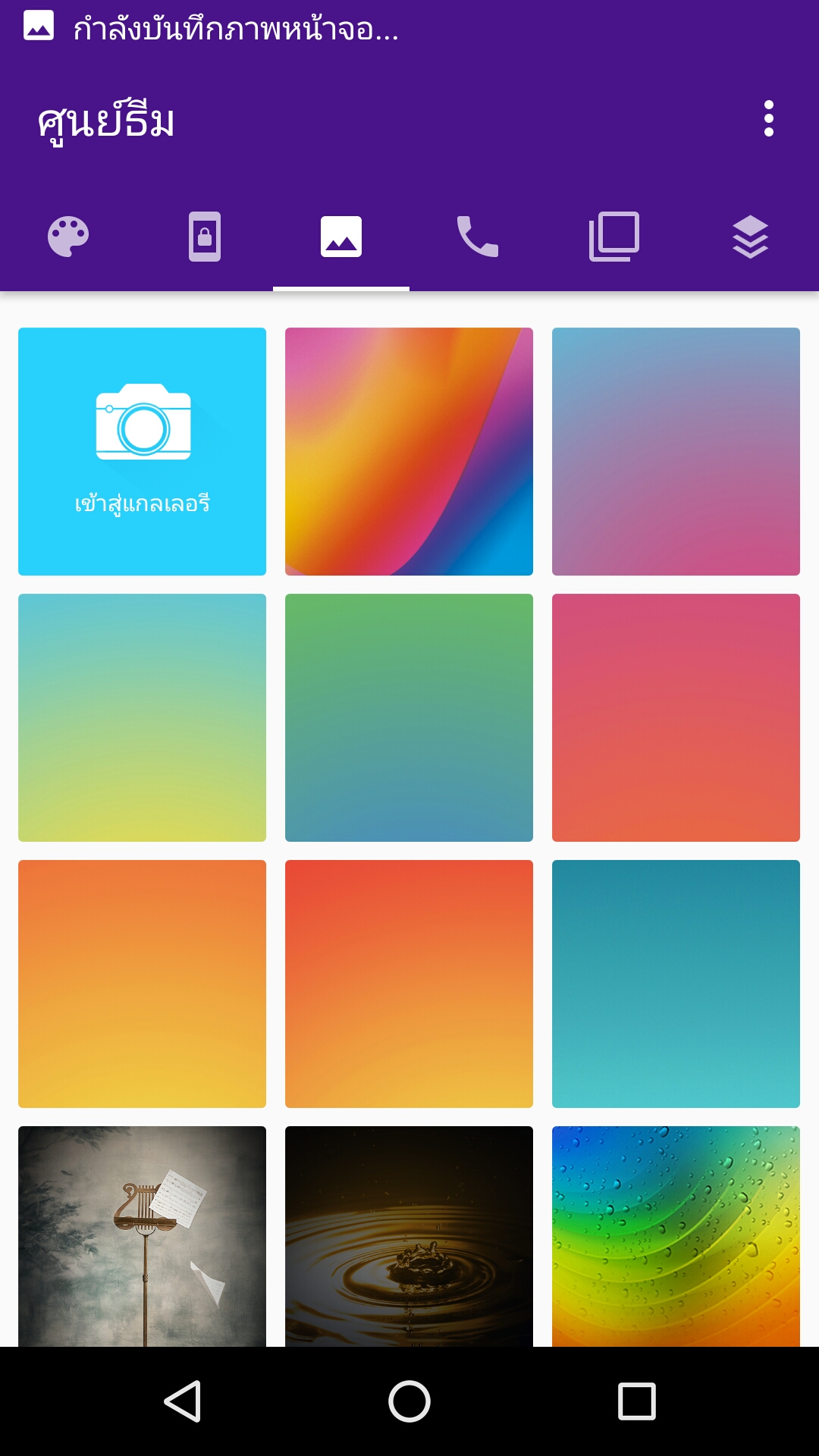819x1456 pixels.
Task: Open recent apps from navigation bar
Action: [x=637, y=1401]
